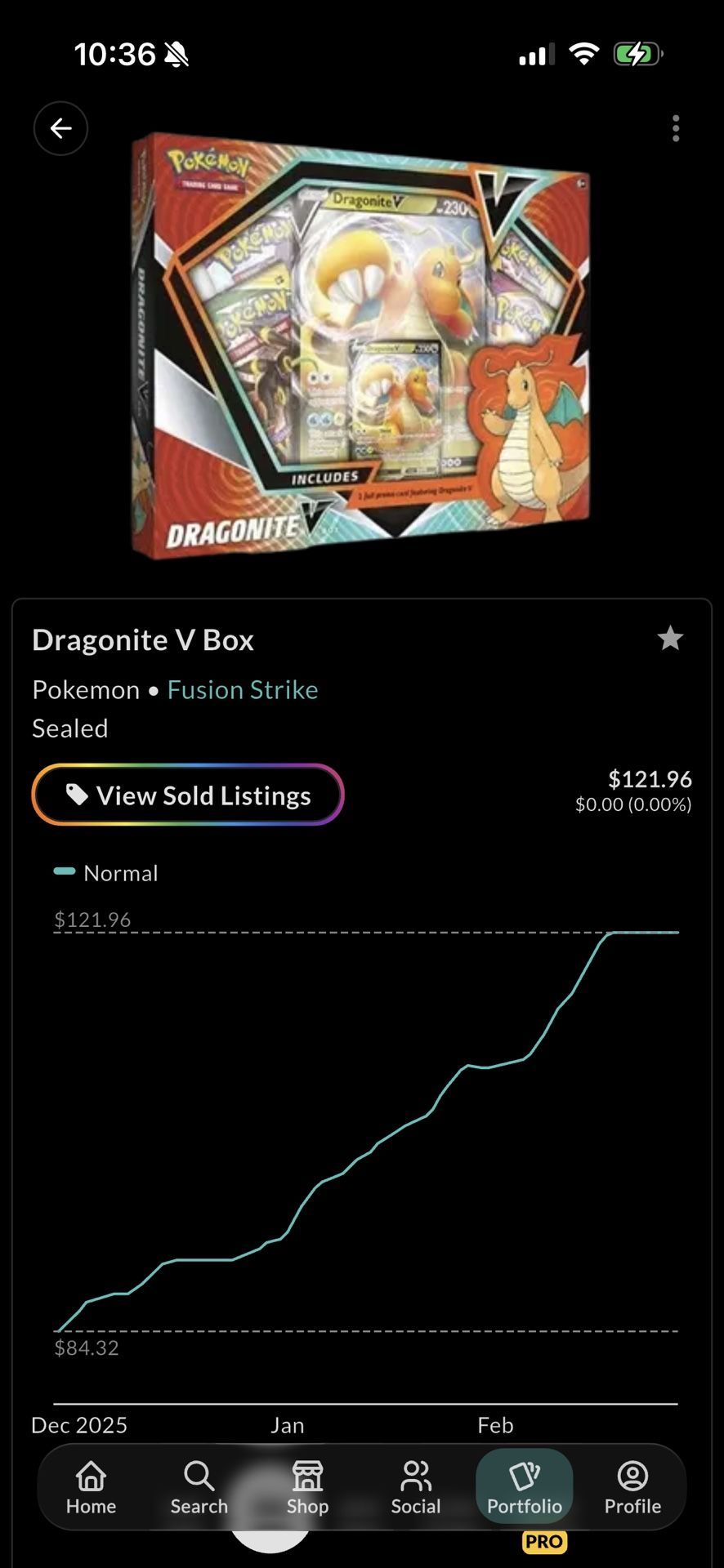This screenshot has height=1568, width=724.
Task: Switch to the Social tab
Action: pos(415,1488)
